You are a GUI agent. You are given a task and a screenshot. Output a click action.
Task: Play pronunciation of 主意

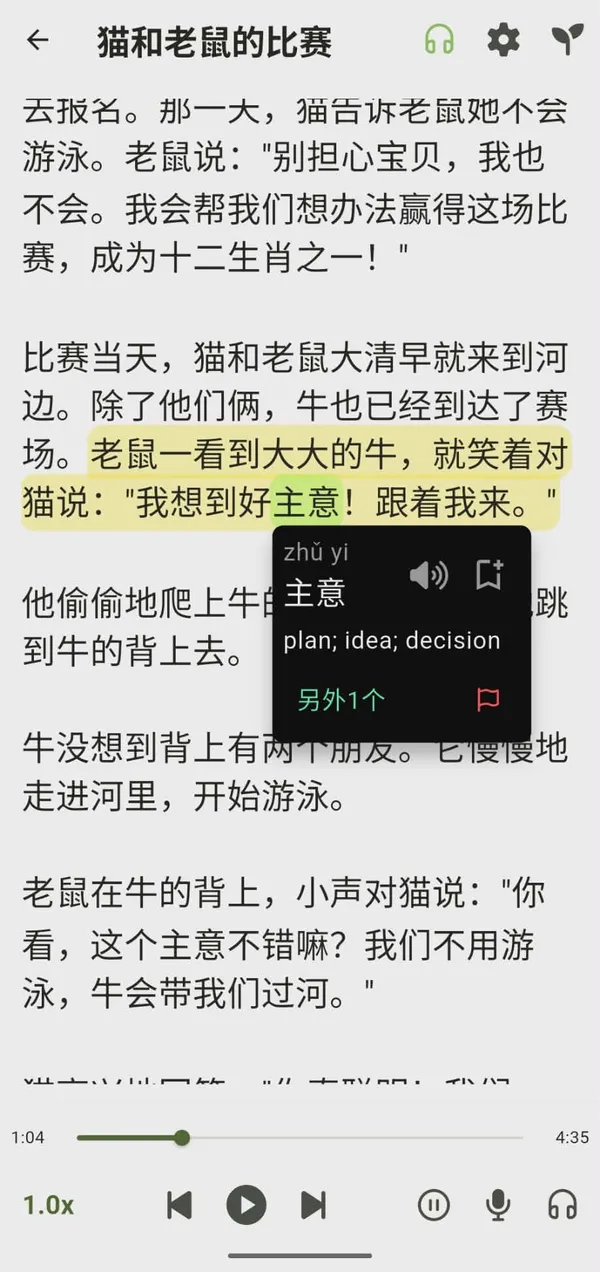[429, 575]
